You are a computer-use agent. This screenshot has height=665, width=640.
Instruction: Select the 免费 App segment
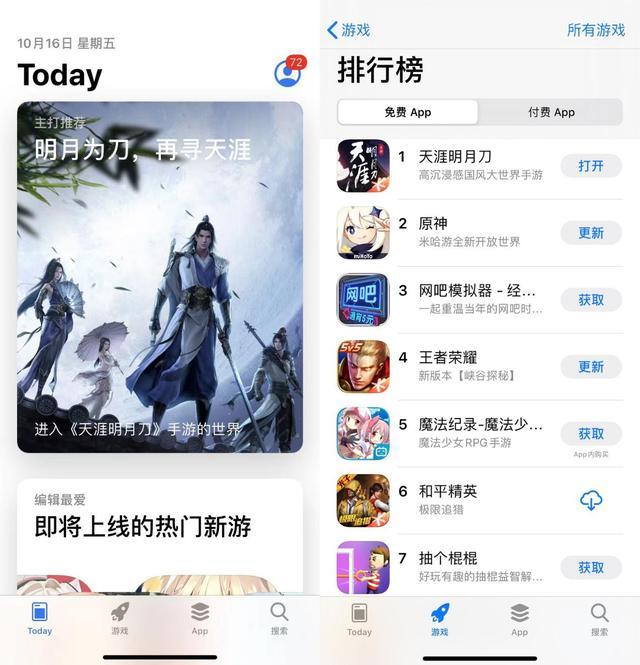pyautogui.click(x=408, y=112)
